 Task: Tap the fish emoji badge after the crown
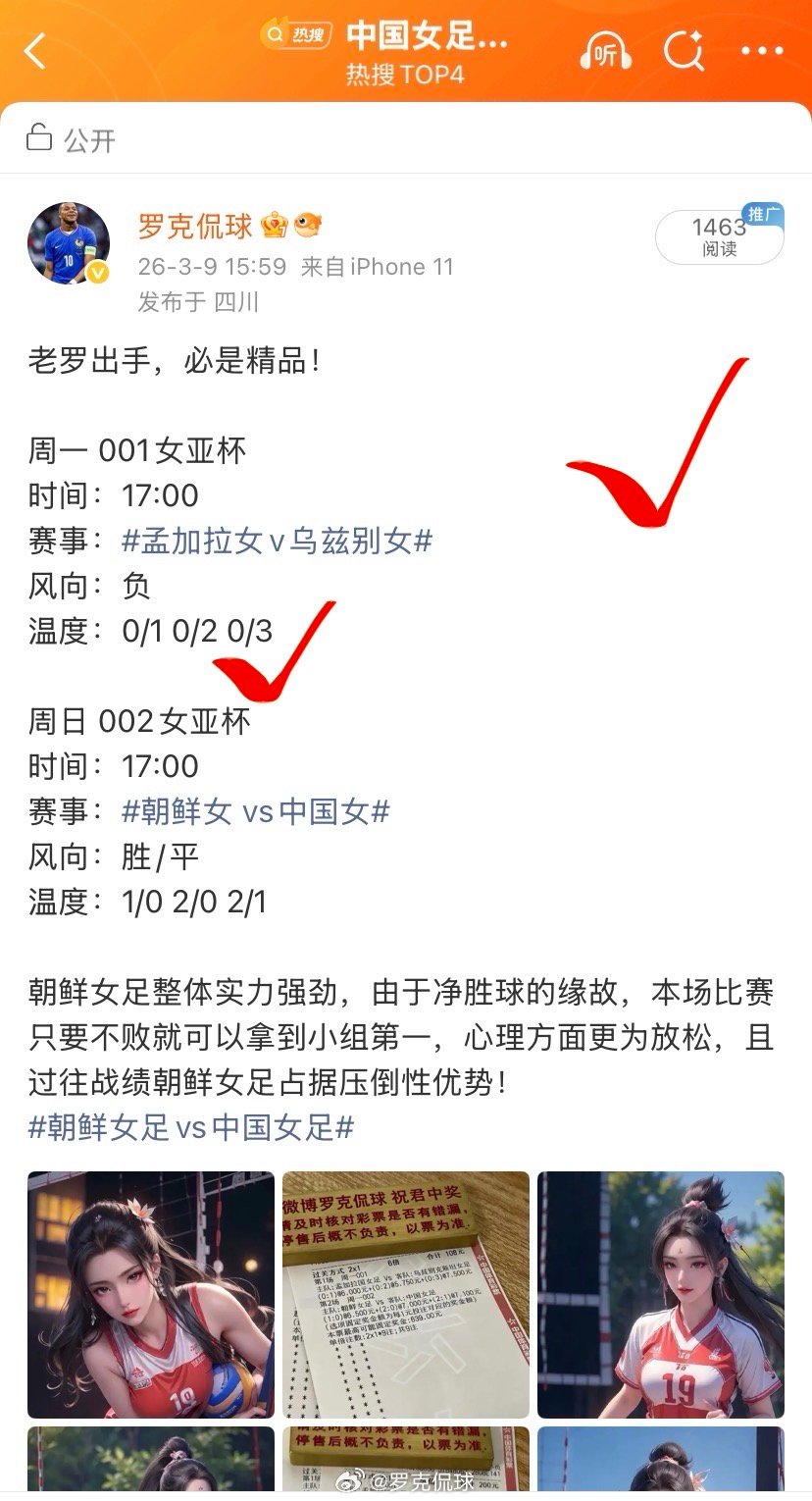[307, 224]
